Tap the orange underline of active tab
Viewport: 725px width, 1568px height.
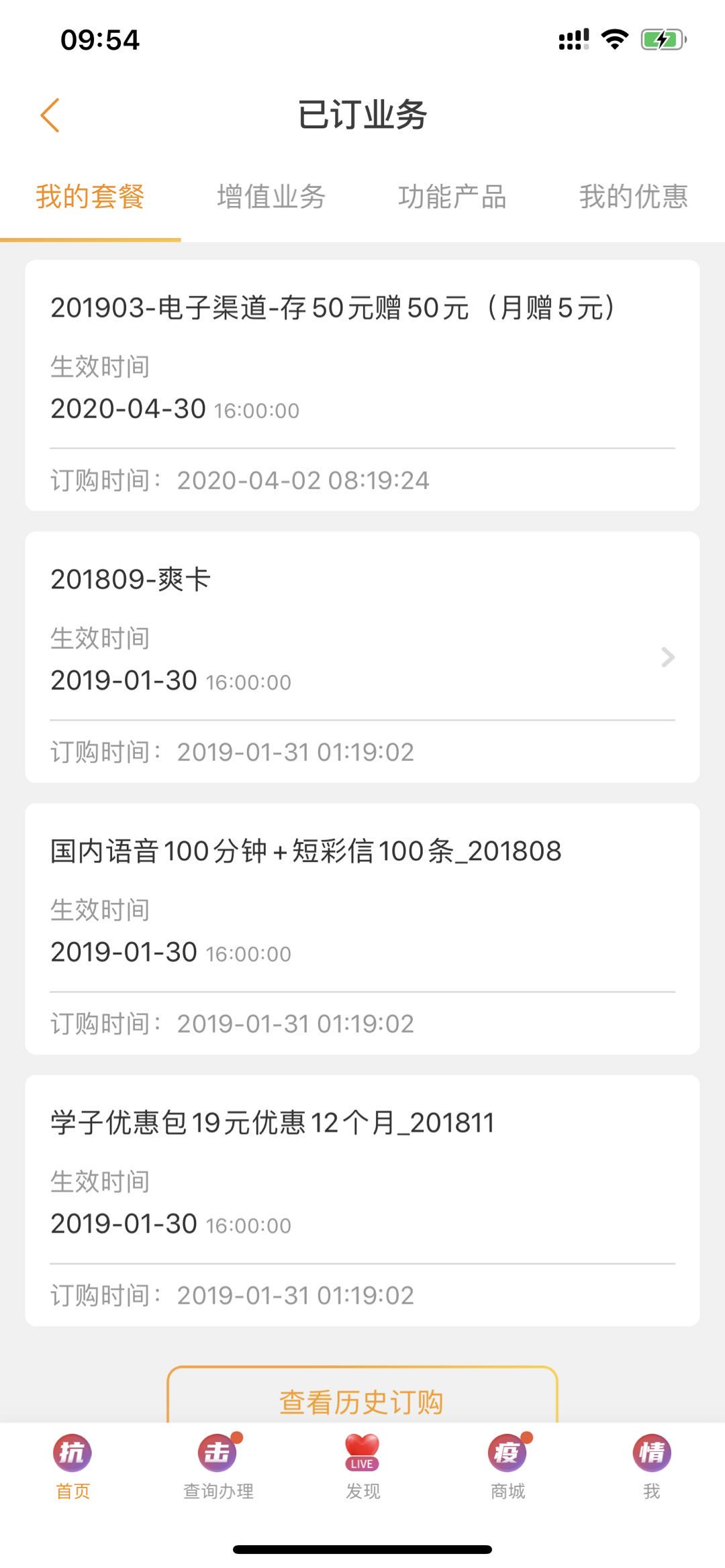(91, 238)
